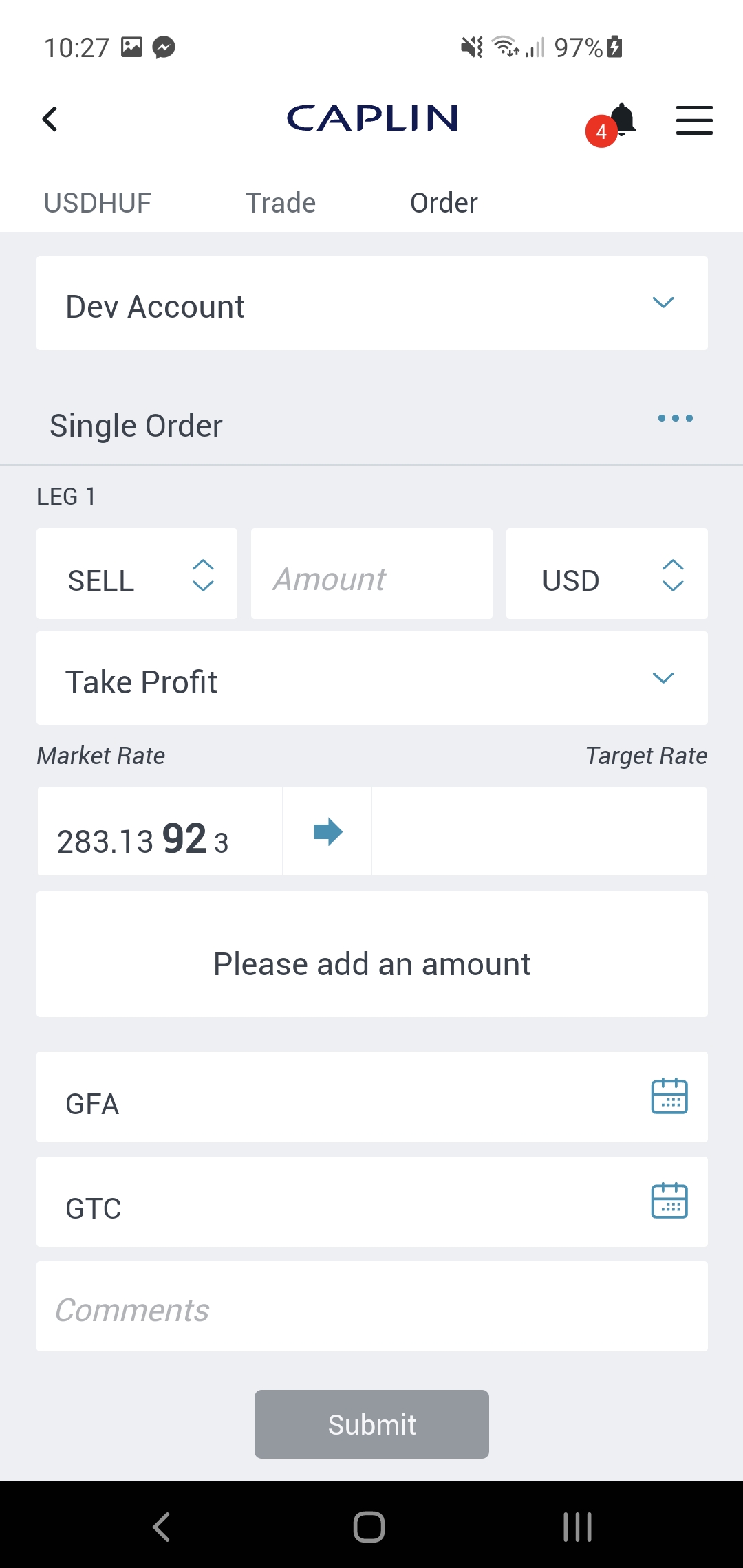Copy market rate with arrow button
Screen dimensions: 743x1568
point(327,831)
